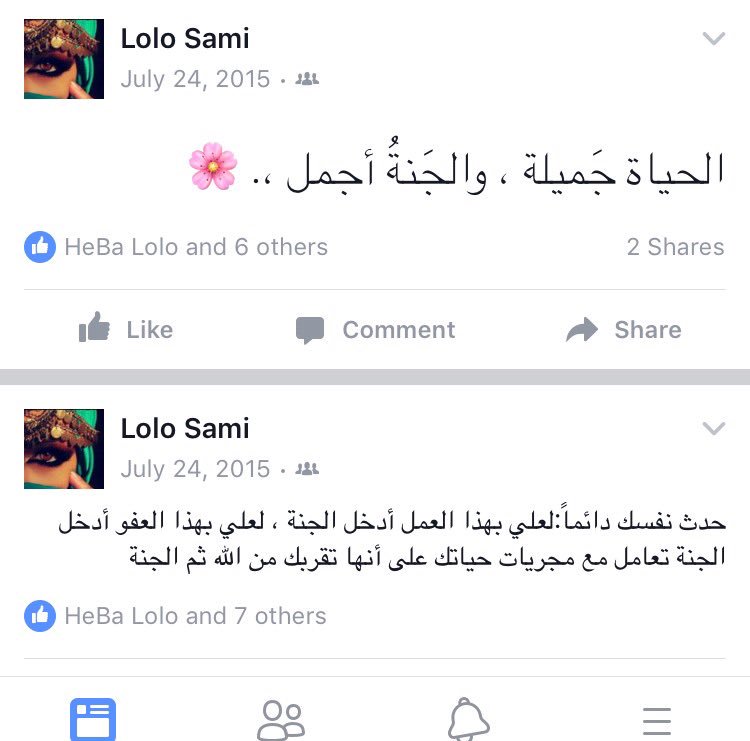This screenshot has width=750, height=741.
Task: Like the flower emoji post
Action: (x=126, y=329)
